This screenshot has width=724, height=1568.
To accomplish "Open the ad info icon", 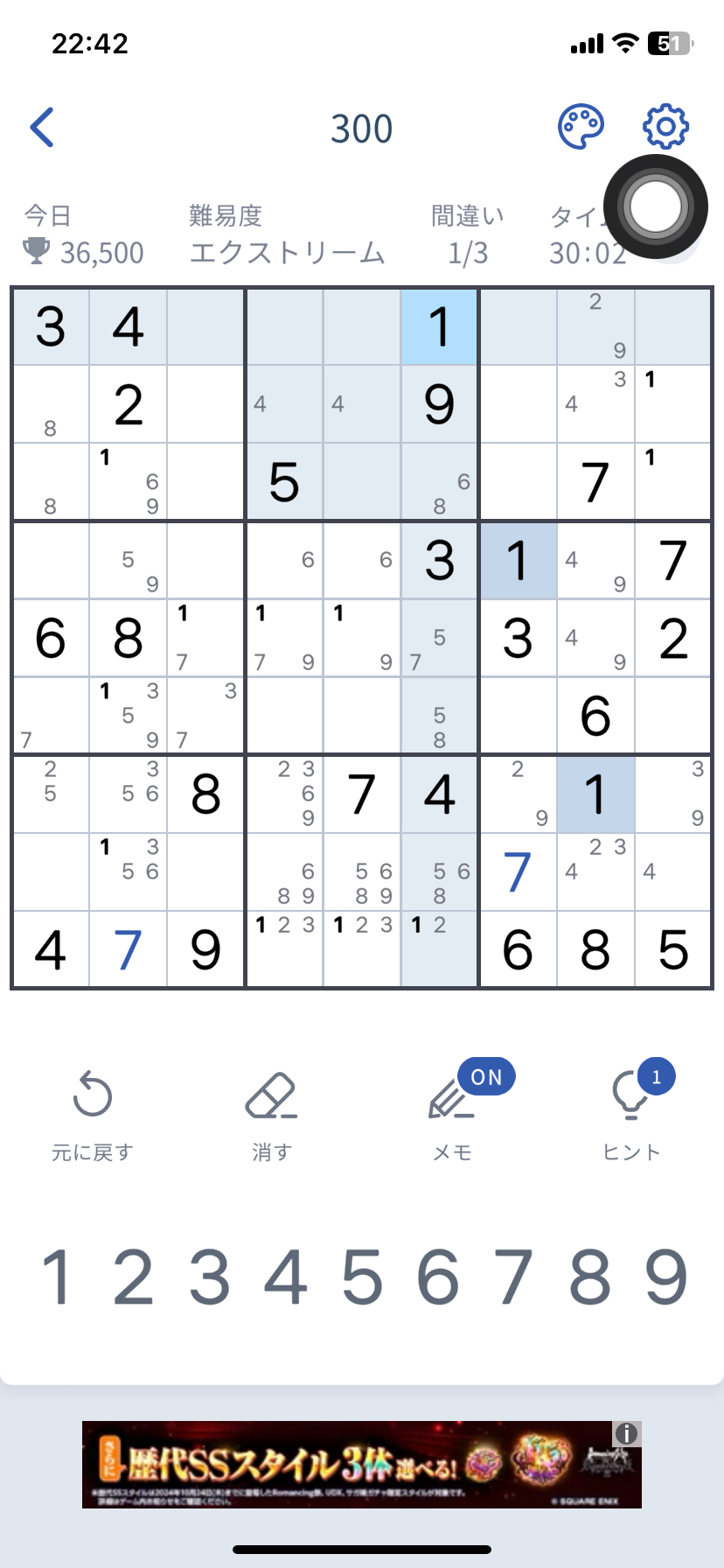I will (626, 1433).
